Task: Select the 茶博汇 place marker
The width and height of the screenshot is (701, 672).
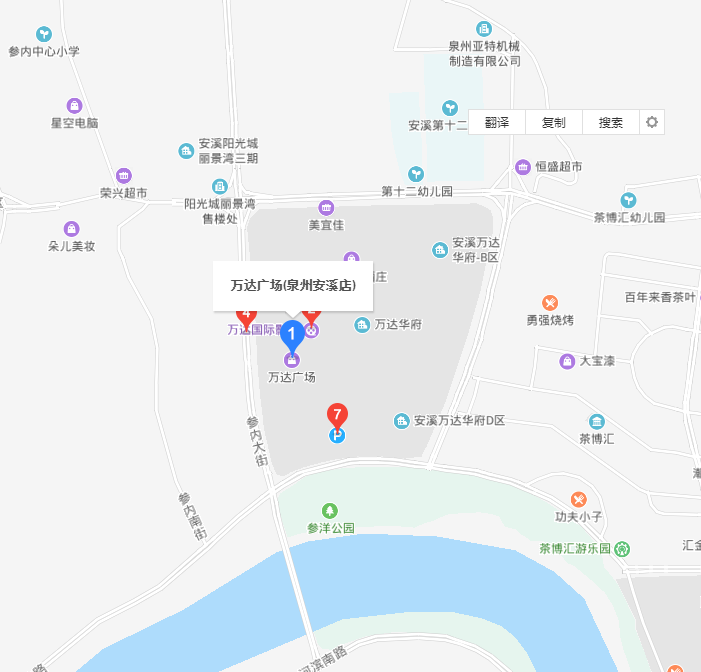Action: point(597,421)
